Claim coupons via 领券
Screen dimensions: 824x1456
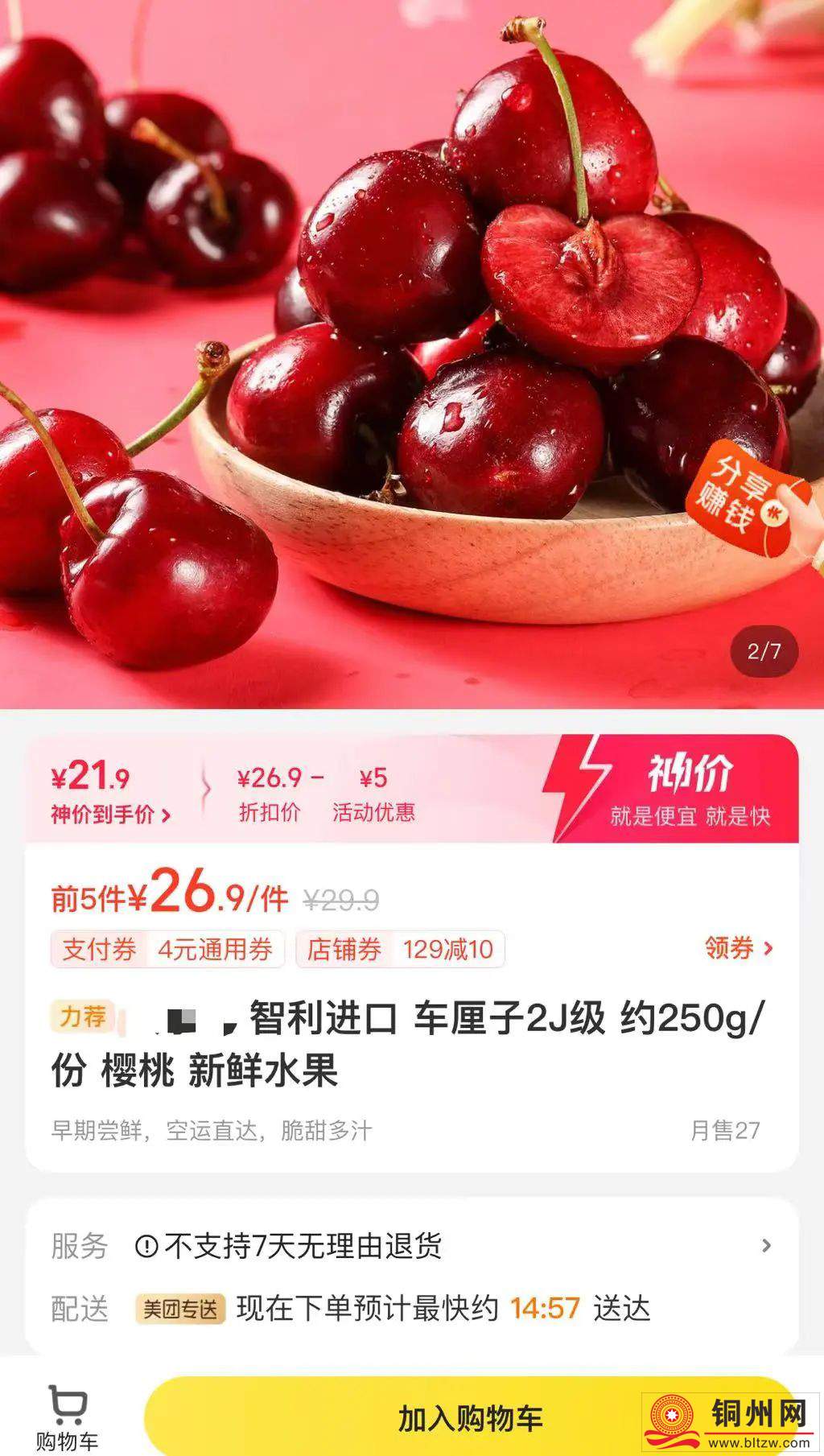click(738, 948)
